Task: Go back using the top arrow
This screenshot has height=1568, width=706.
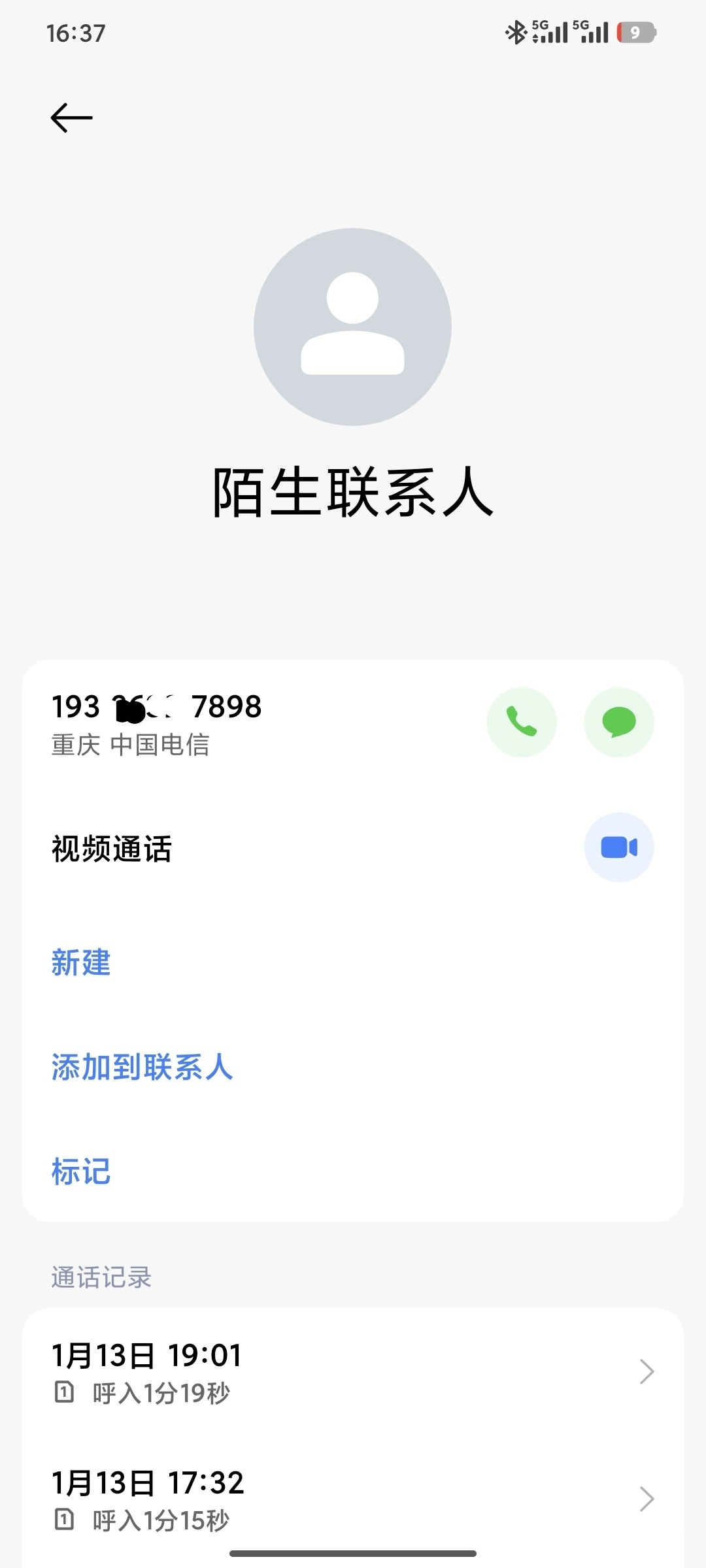Action: 72,118
